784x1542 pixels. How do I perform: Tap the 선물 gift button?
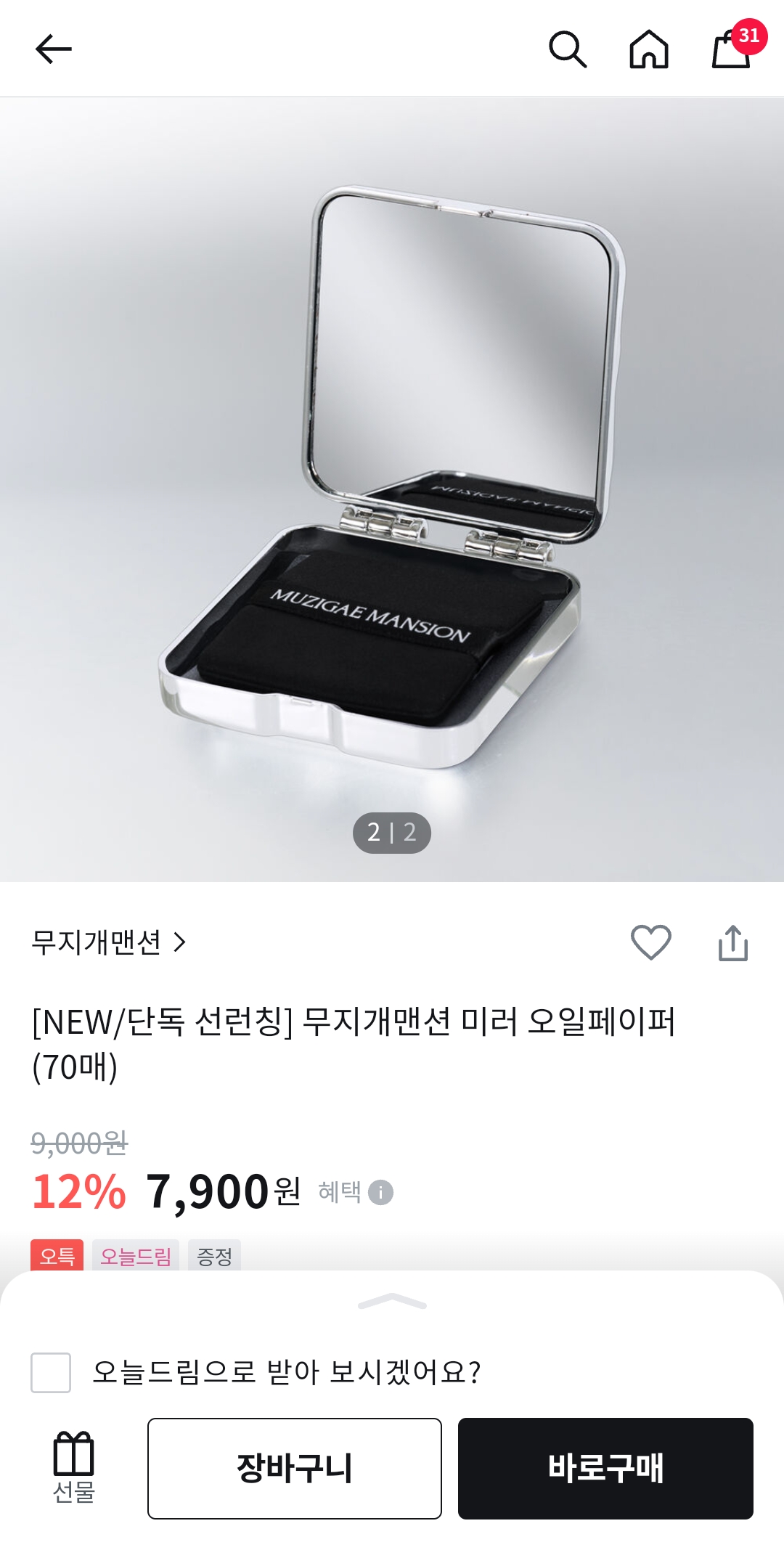74,1466
